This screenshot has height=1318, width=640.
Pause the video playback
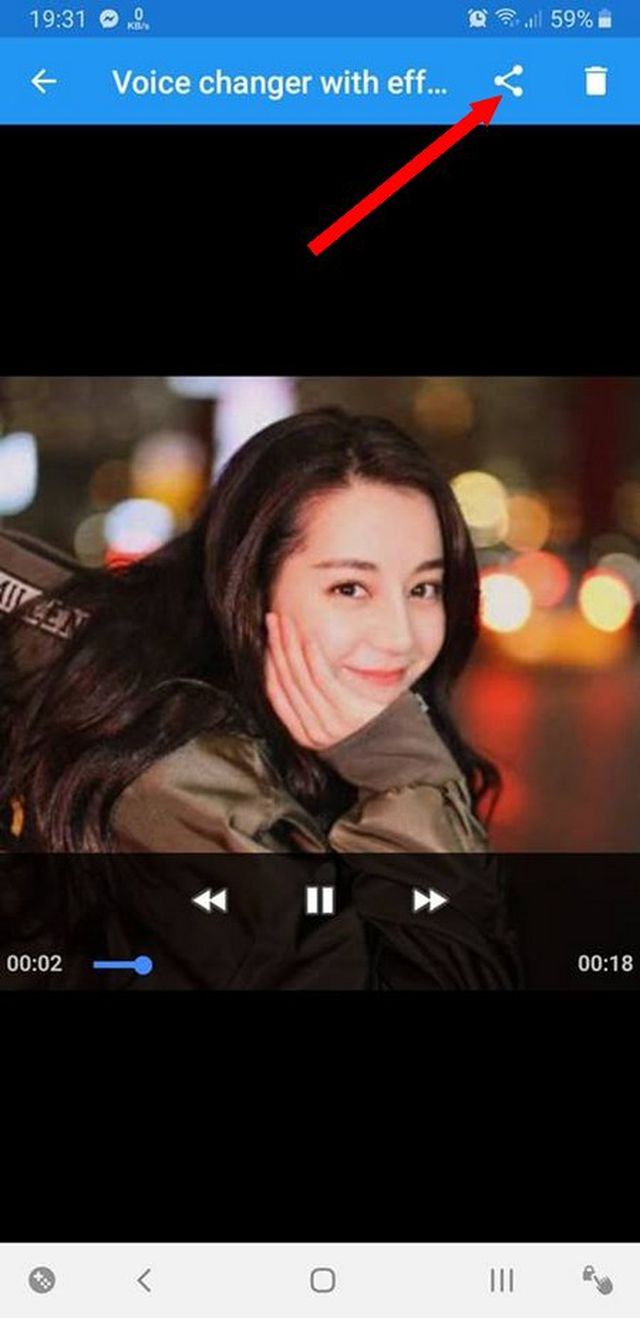tap(319, 901)
